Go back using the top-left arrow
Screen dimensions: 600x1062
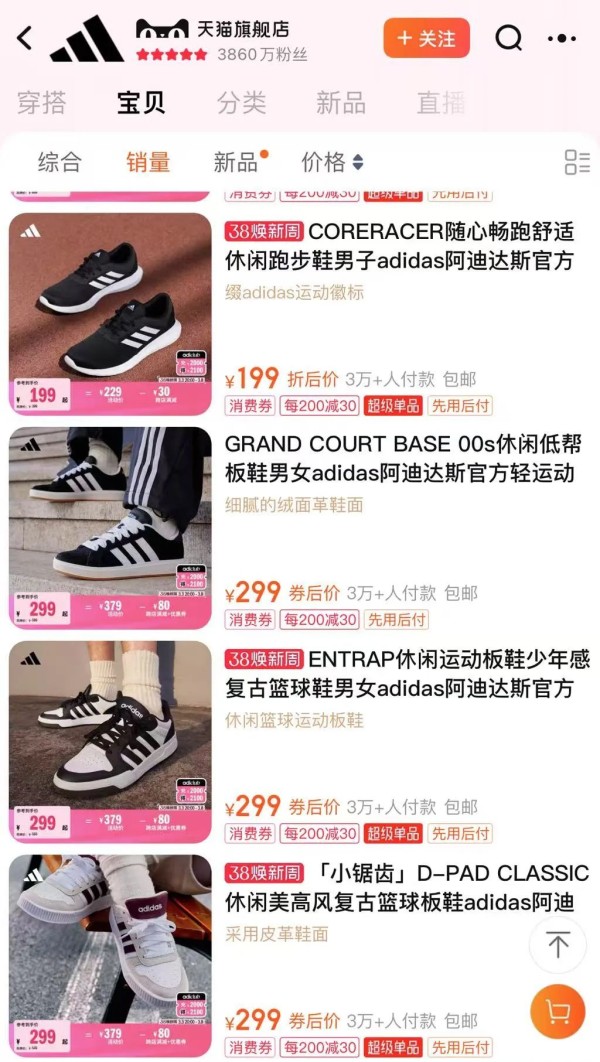25,39
